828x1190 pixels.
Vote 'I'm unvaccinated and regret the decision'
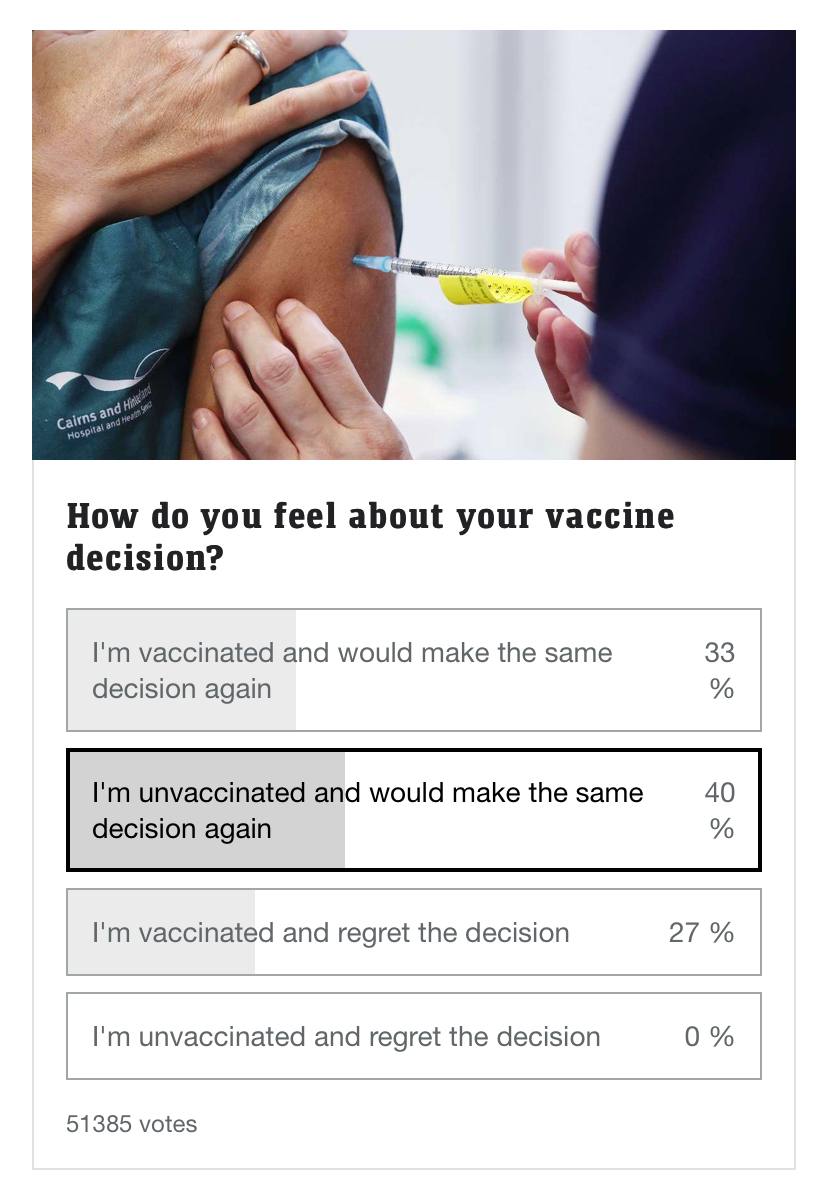coord(413,1036)
